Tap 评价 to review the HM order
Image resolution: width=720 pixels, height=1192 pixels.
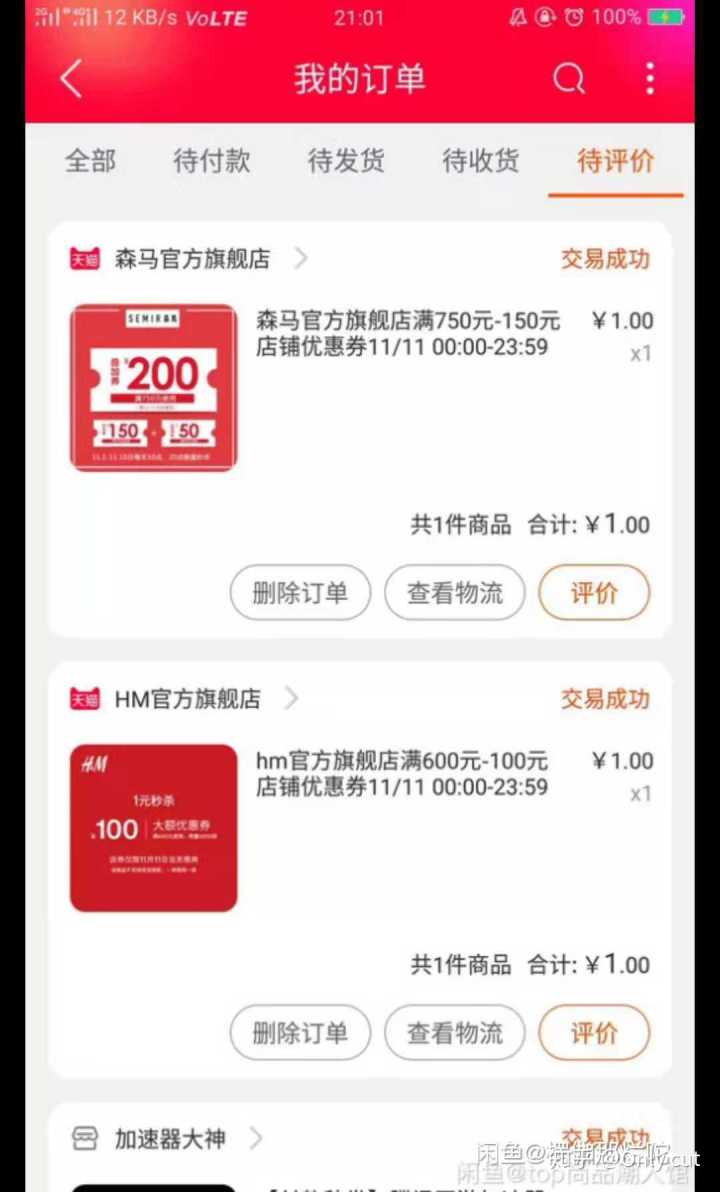pyautogui.click(x=594, y=1033)
